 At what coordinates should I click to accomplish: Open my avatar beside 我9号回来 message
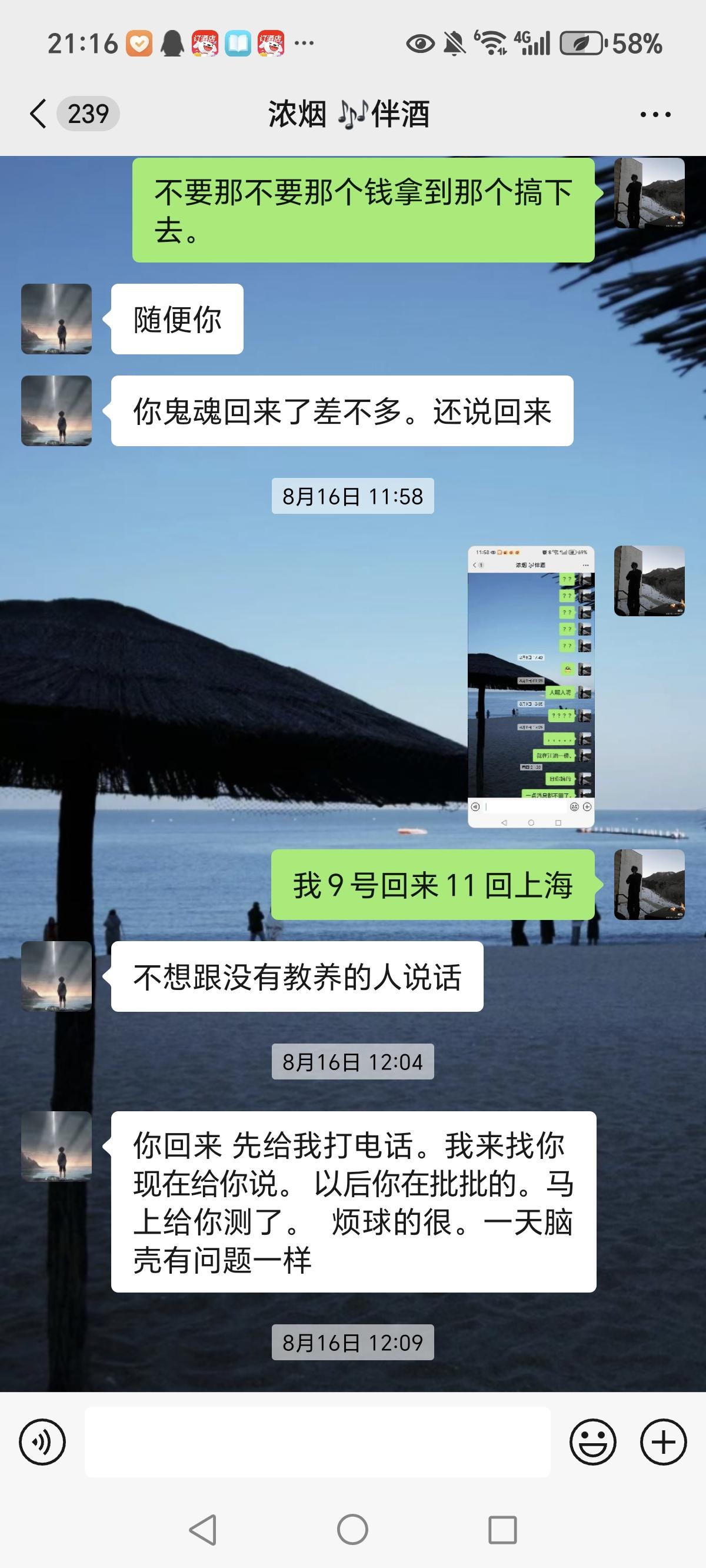[649, 885]
